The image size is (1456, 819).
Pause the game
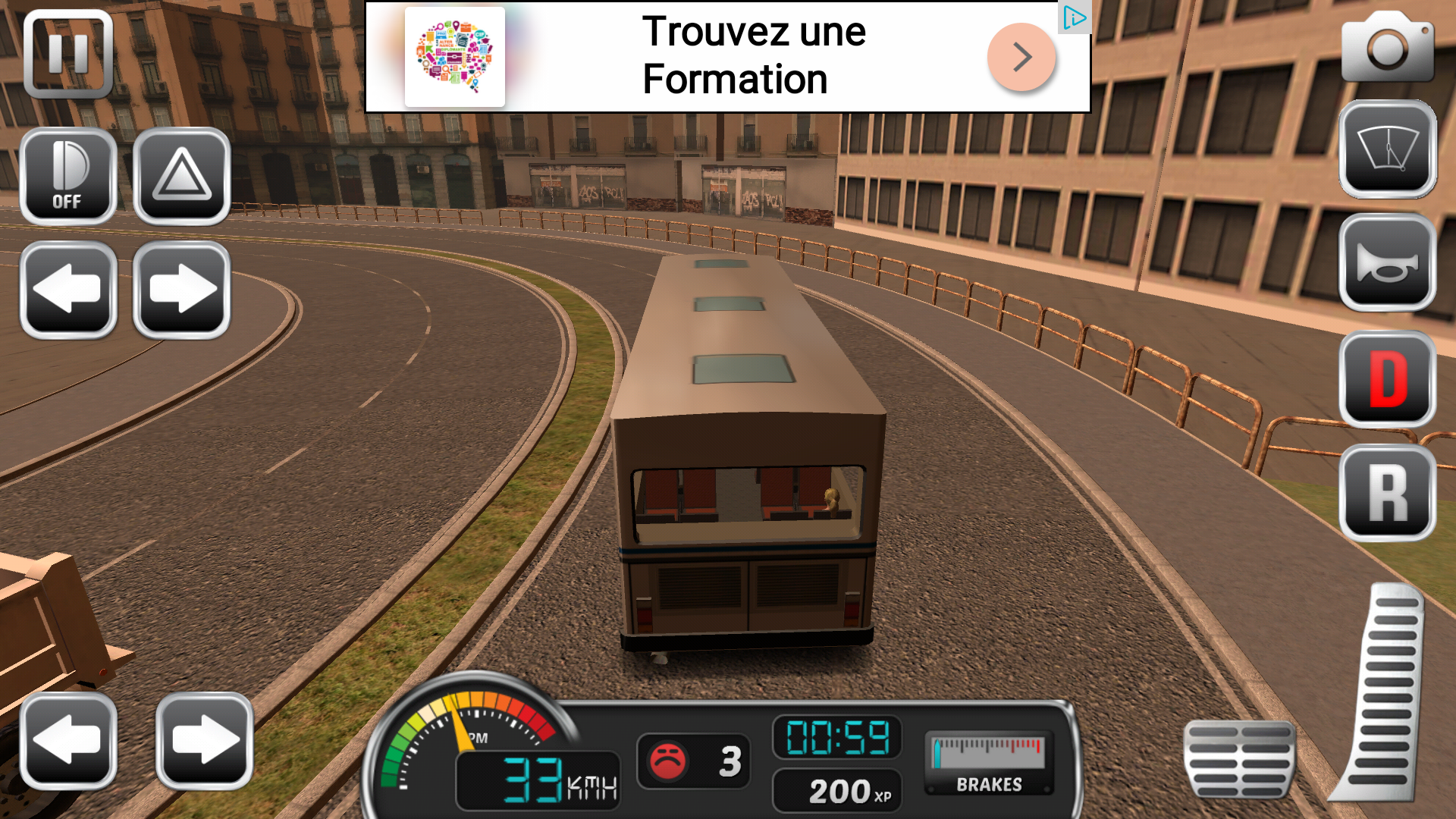[68, 54]
